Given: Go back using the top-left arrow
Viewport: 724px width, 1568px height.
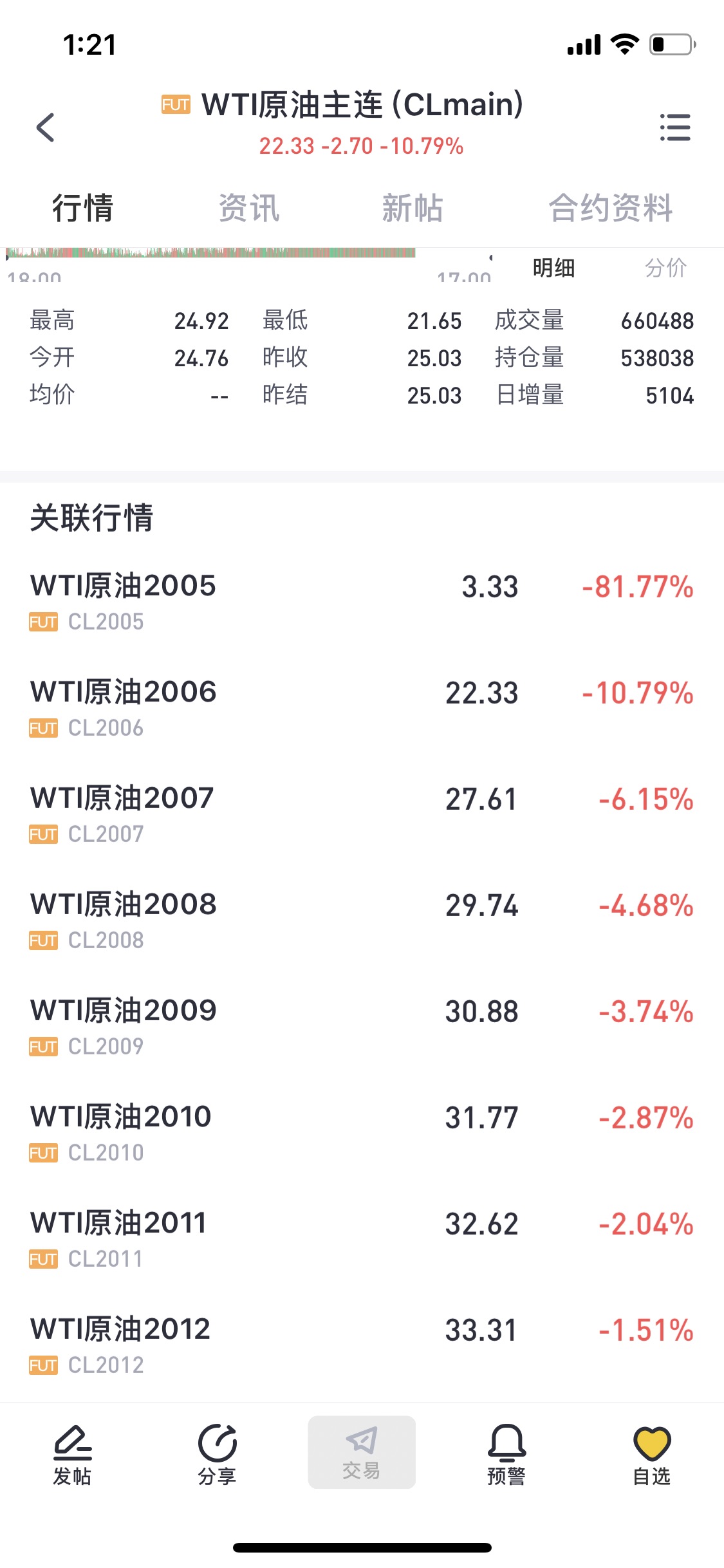Looking at the screenshot, I should pyautogui.click(x=46, y=127).
